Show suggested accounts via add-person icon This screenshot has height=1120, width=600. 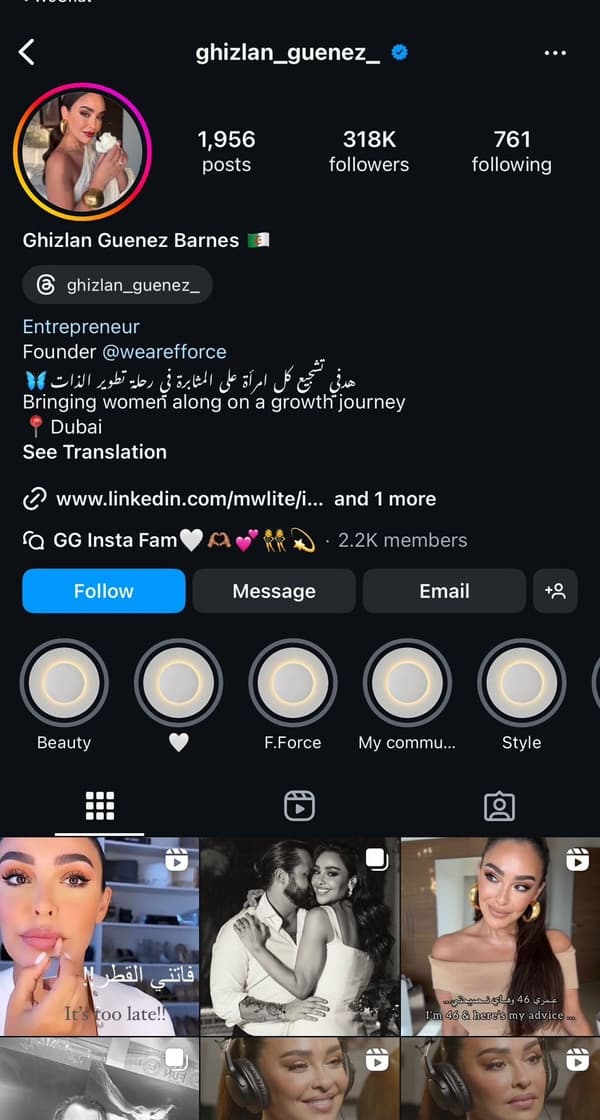pyautogui.click(x=555, y=591)
